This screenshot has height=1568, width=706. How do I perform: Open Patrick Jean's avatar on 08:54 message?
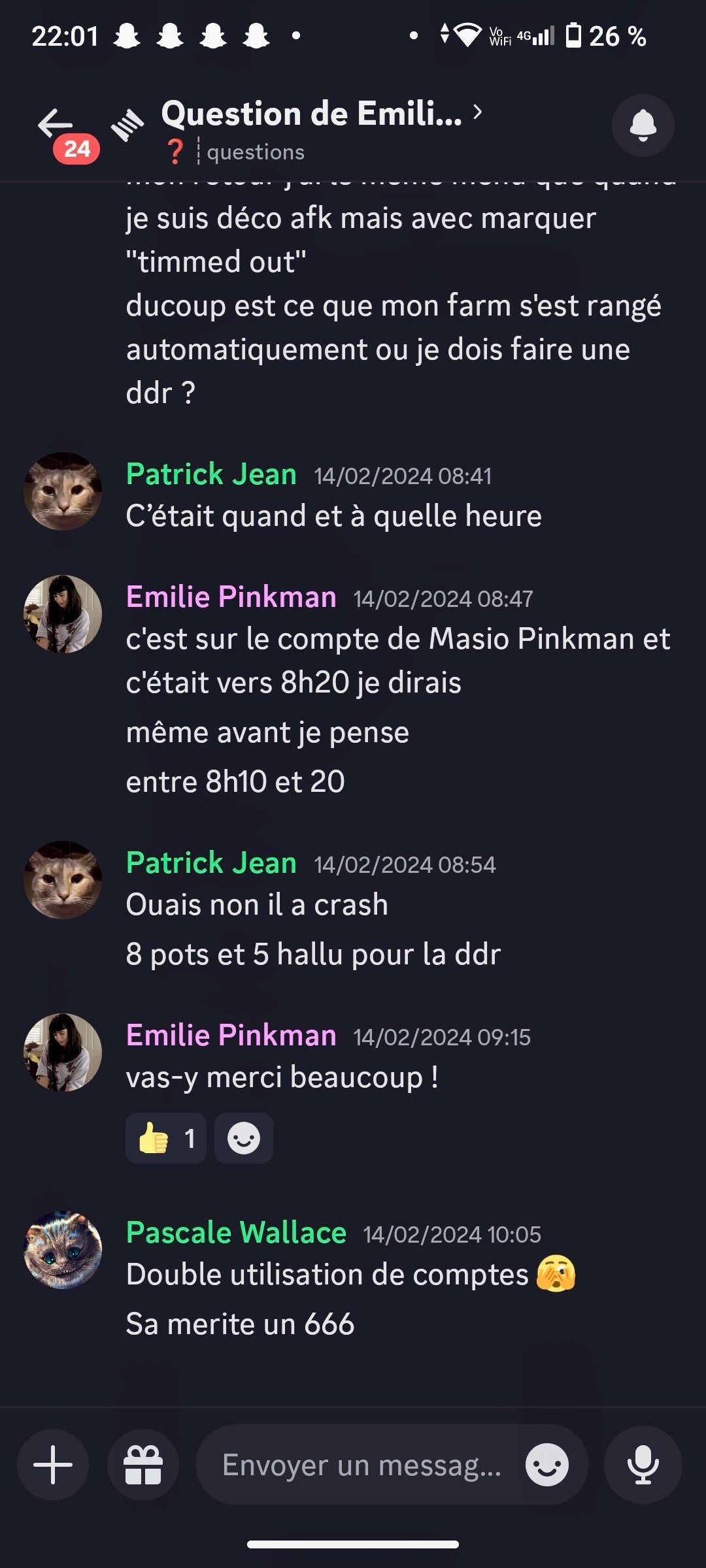pyautogui.click(x=63, y=879)
